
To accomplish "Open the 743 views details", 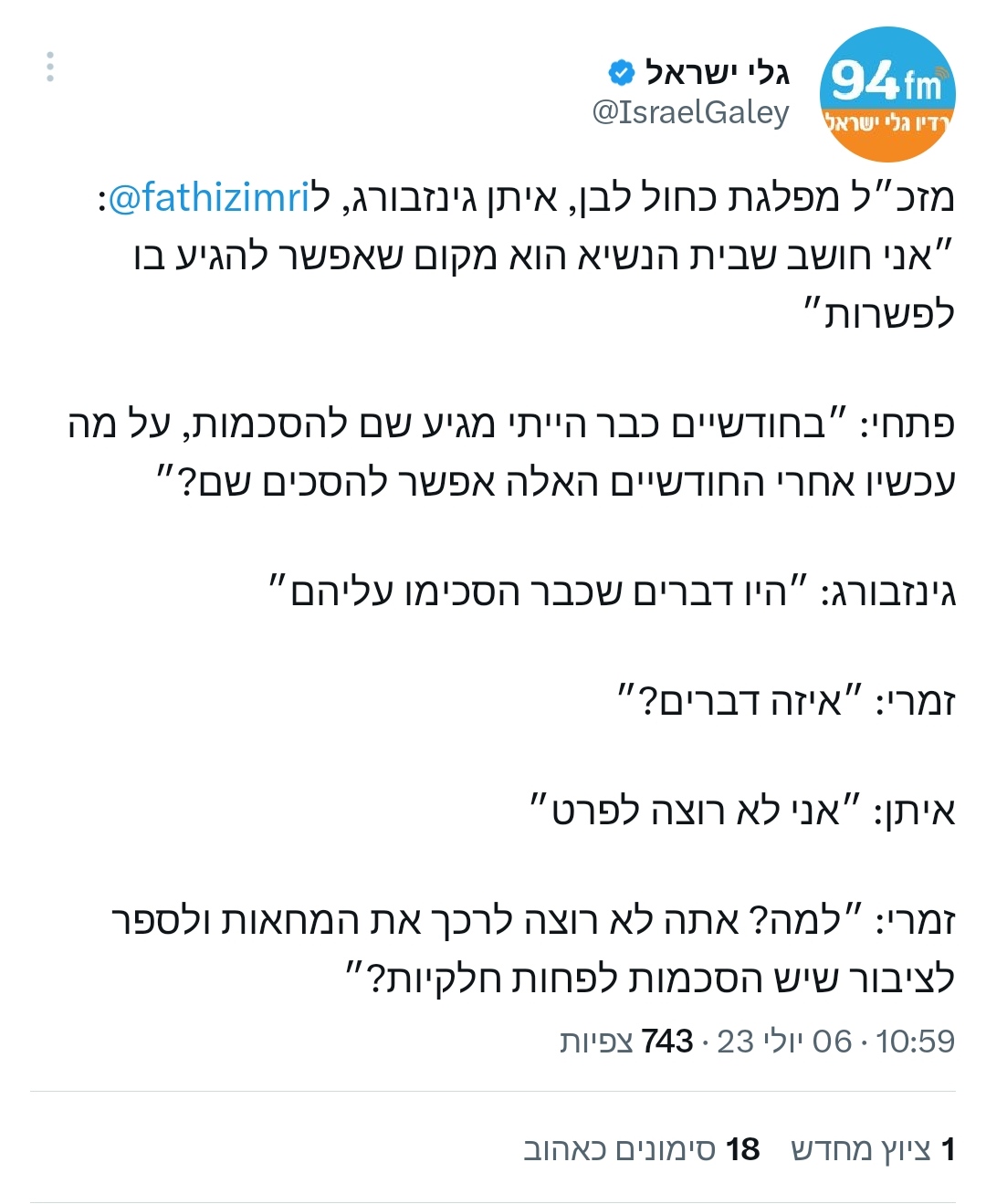I will click(x=626, y=1041).
